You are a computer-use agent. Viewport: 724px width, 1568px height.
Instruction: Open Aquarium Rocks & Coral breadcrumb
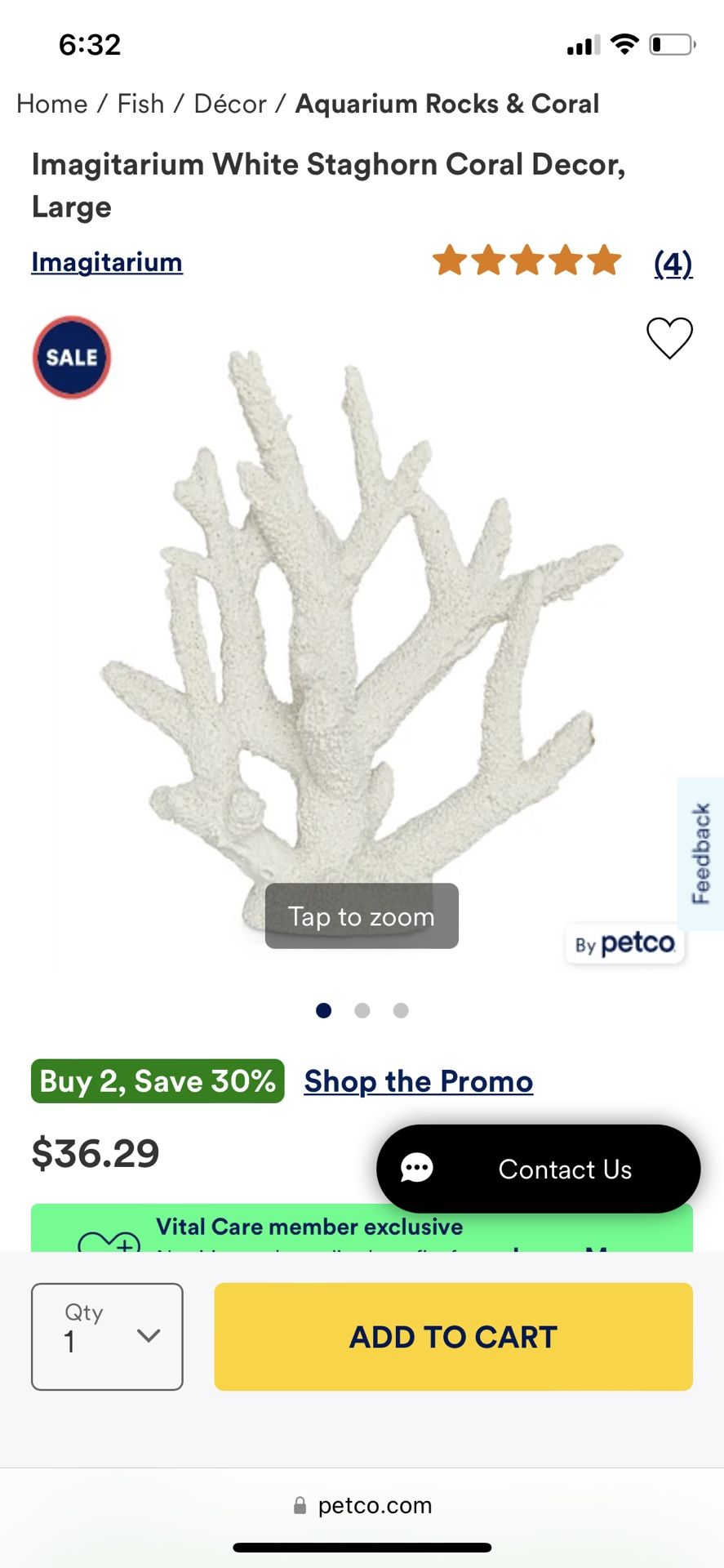(447, 104)
